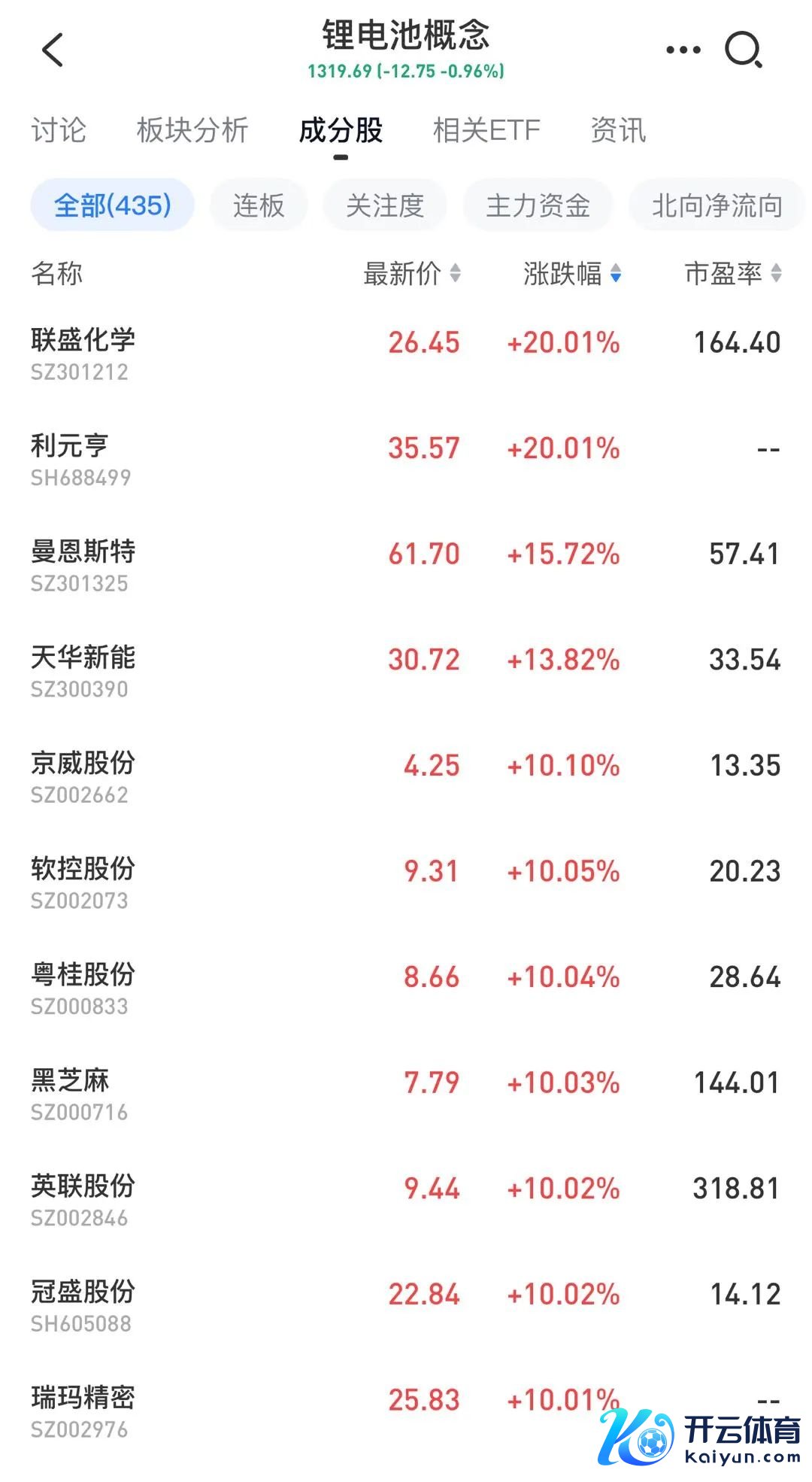
Task: Sort the list by 最新价
Action: (x=412, y=273)
